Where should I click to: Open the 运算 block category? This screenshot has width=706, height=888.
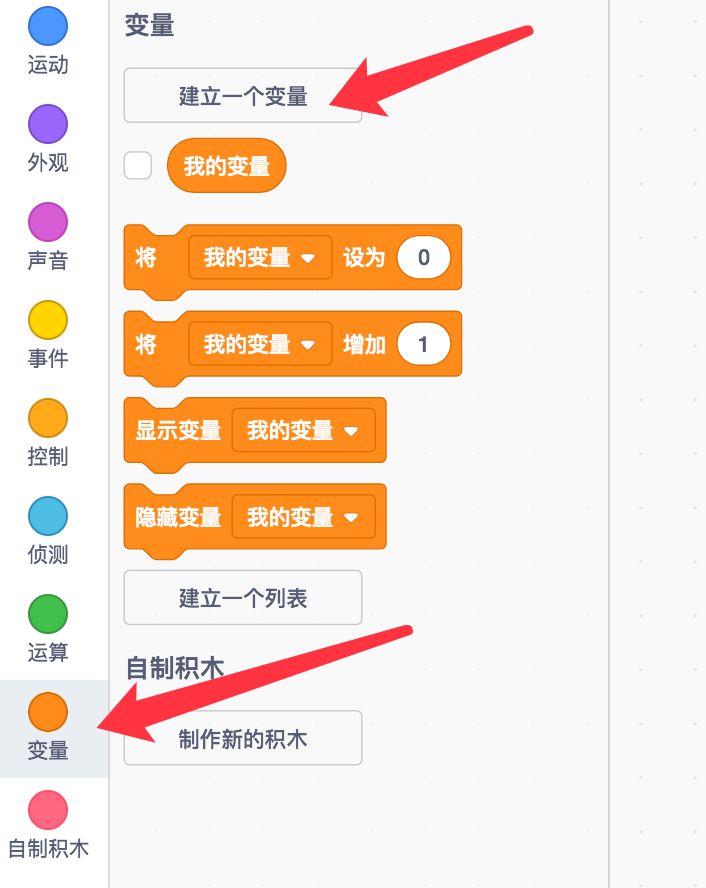pyautogui.click(x=47, y=628)
